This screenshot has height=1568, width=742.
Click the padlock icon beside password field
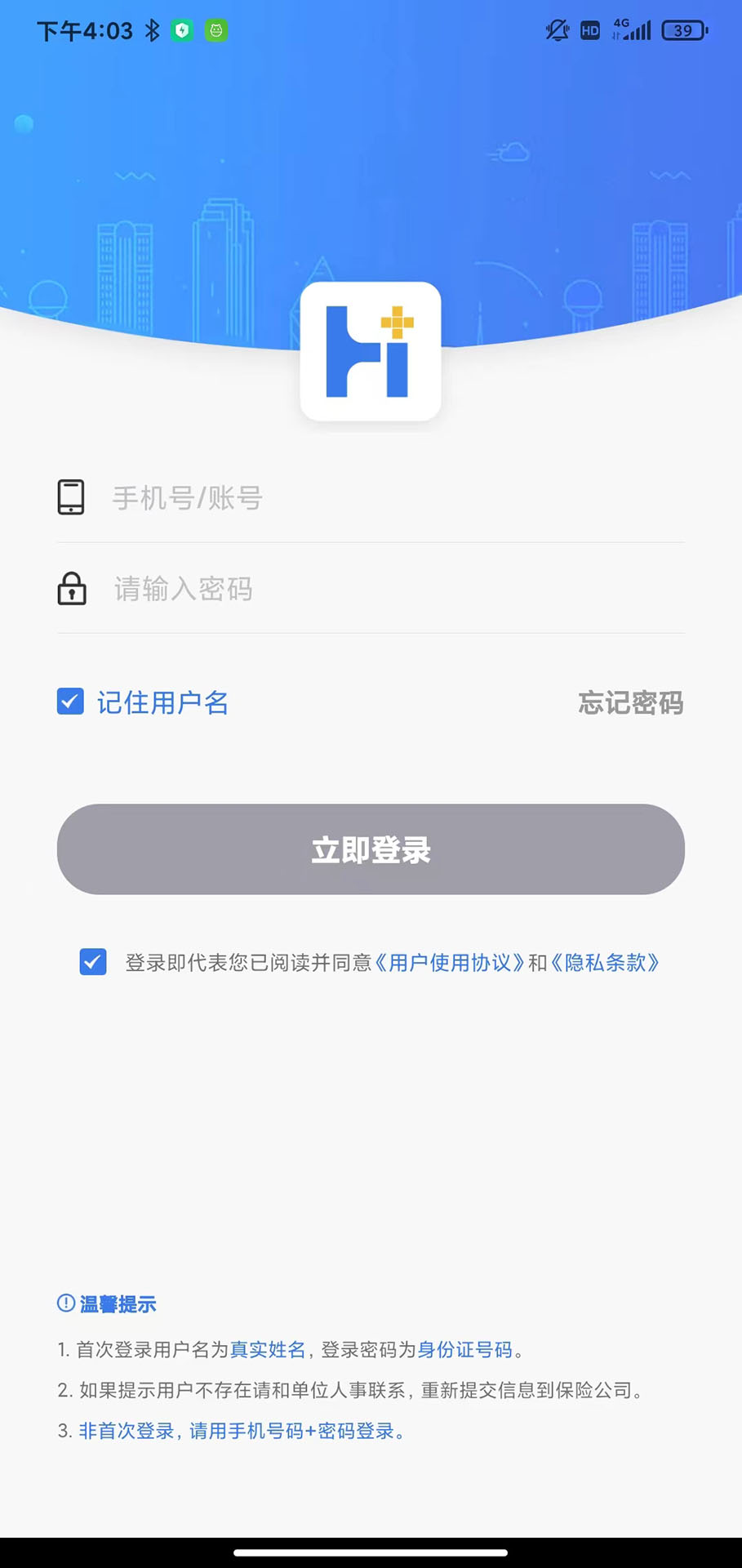click(x=72, y=588)
